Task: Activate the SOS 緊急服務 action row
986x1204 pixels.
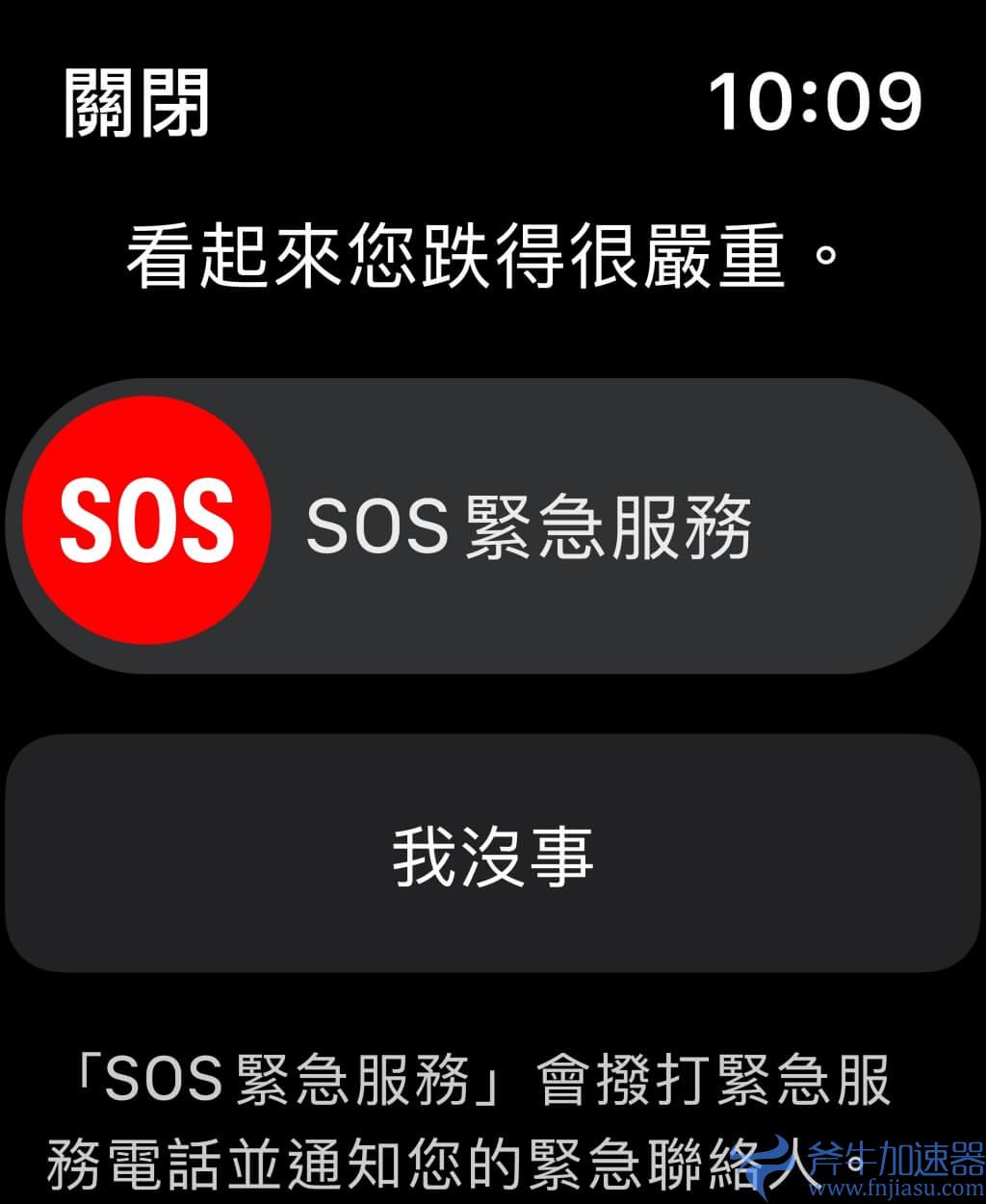Action: pyautogui.click(x=493, y=525)
